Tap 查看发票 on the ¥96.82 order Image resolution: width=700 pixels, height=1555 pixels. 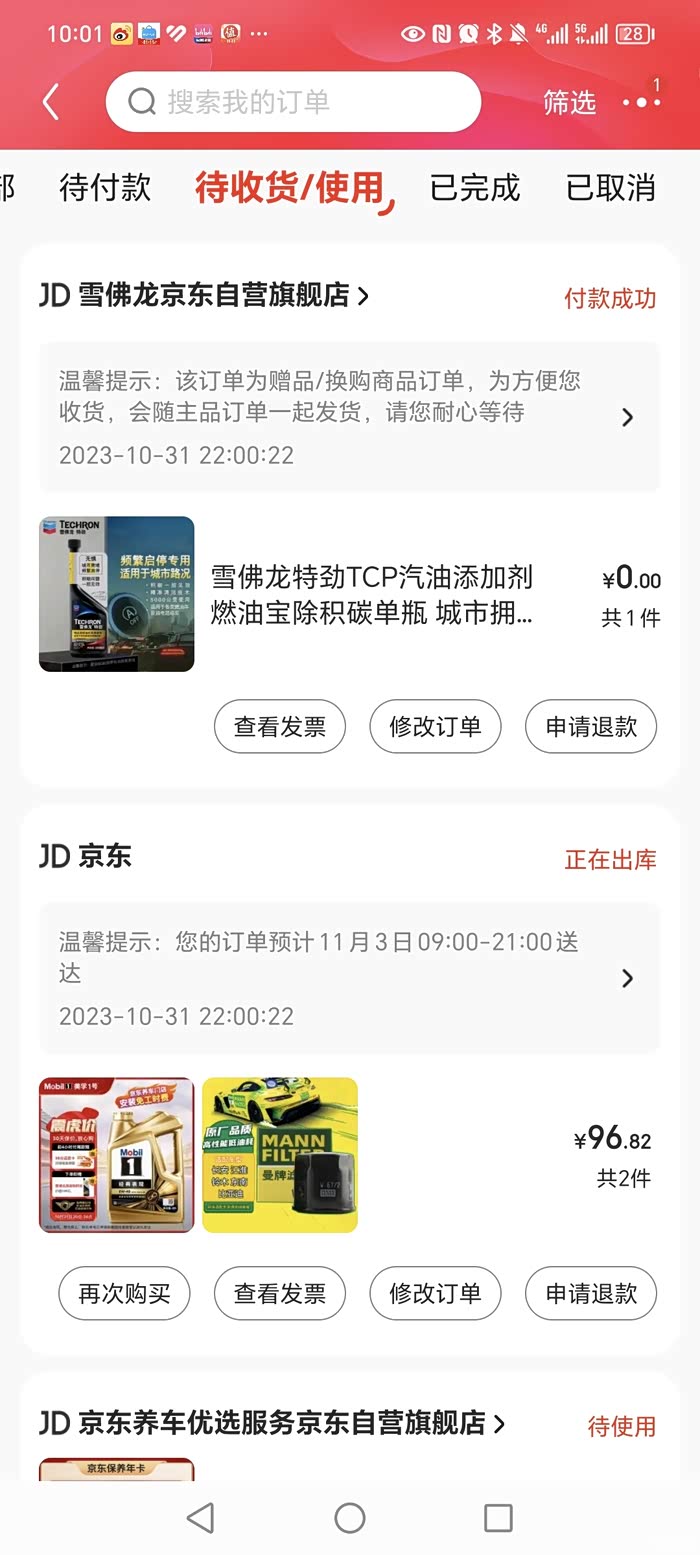click(280, 1293)
